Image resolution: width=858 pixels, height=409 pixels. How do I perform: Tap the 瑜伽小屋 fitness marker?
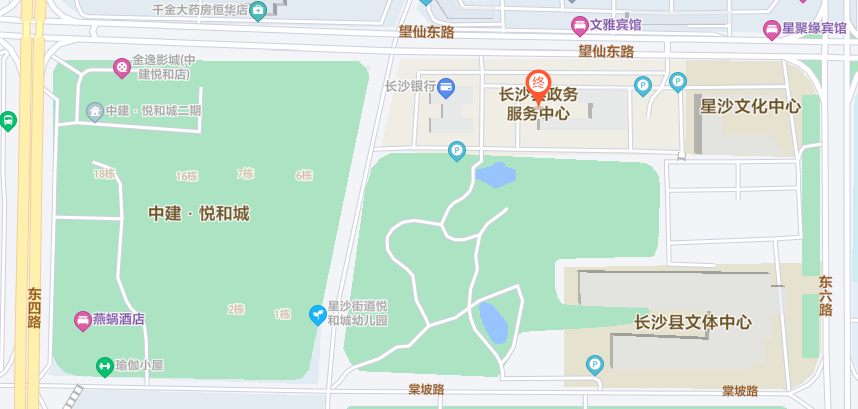pos(103,367)
